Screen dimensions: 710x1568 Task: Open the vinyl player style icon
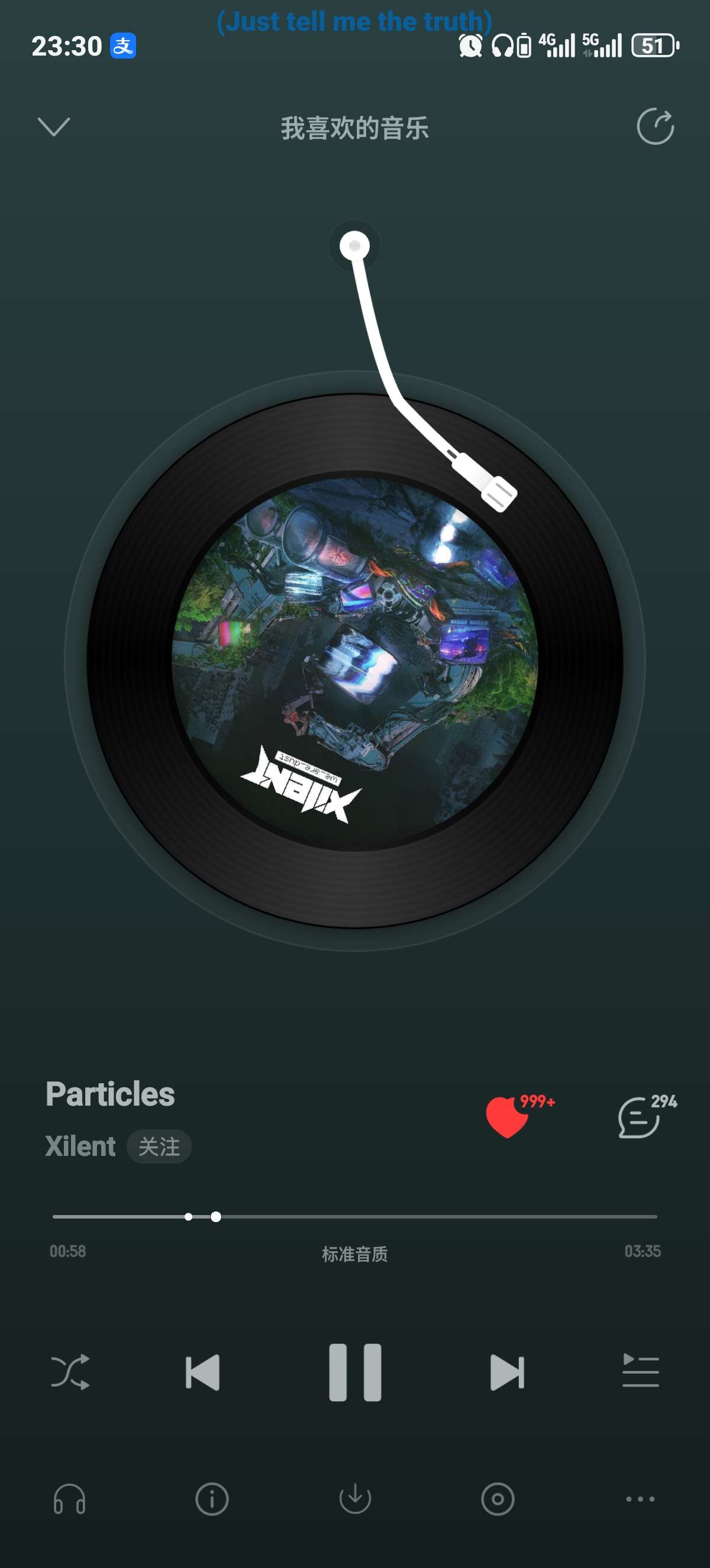click(x=498, y=1499)
